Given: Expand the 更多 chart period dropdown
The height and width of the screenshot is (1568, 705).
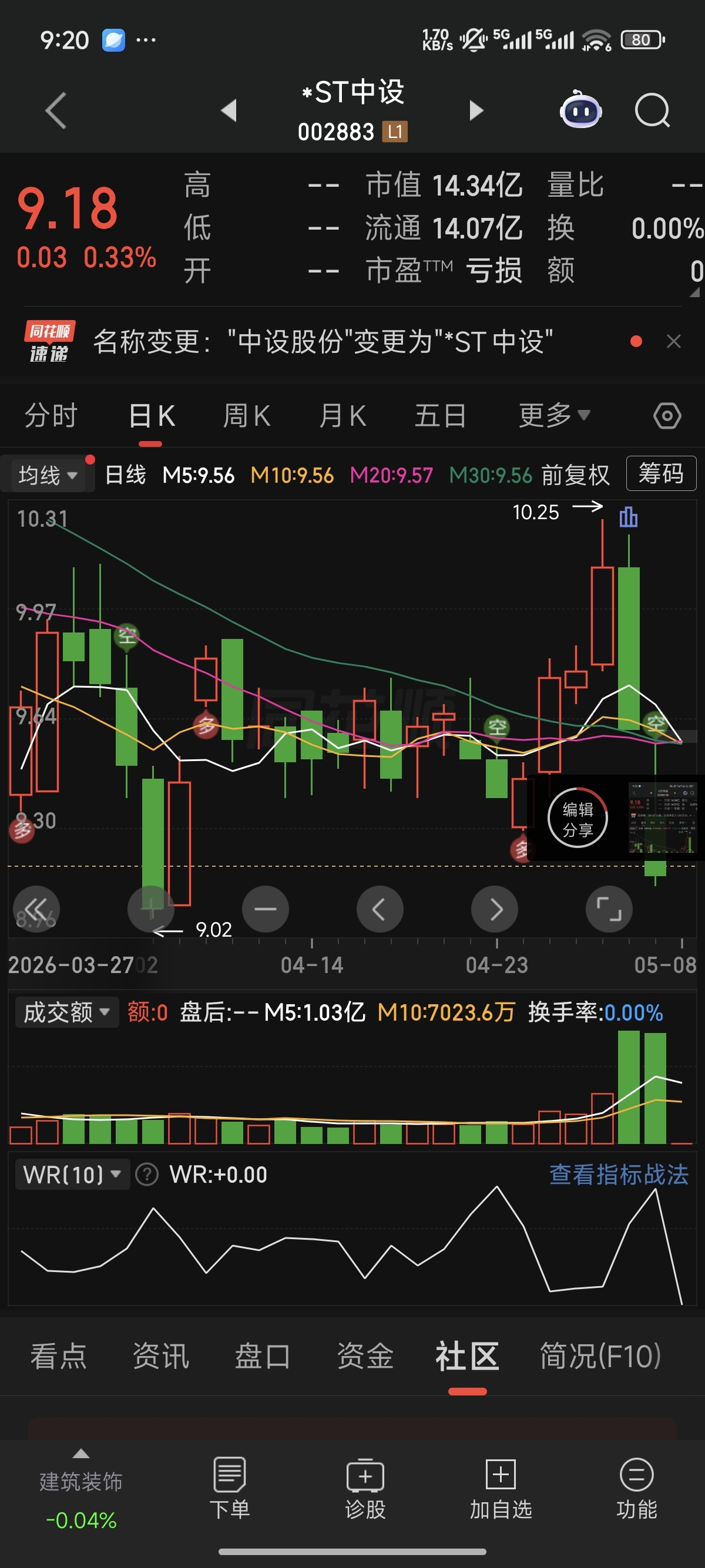Looking at the screenshot, I should tap(554, 416).
